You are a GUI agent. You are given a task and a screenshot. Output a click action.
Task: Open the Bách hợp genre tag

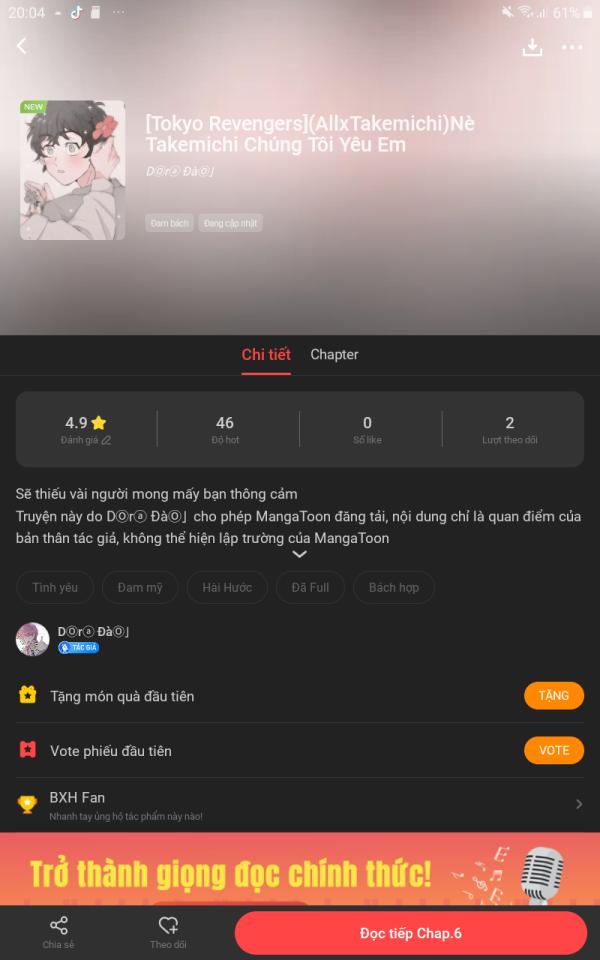pos(393,588)
